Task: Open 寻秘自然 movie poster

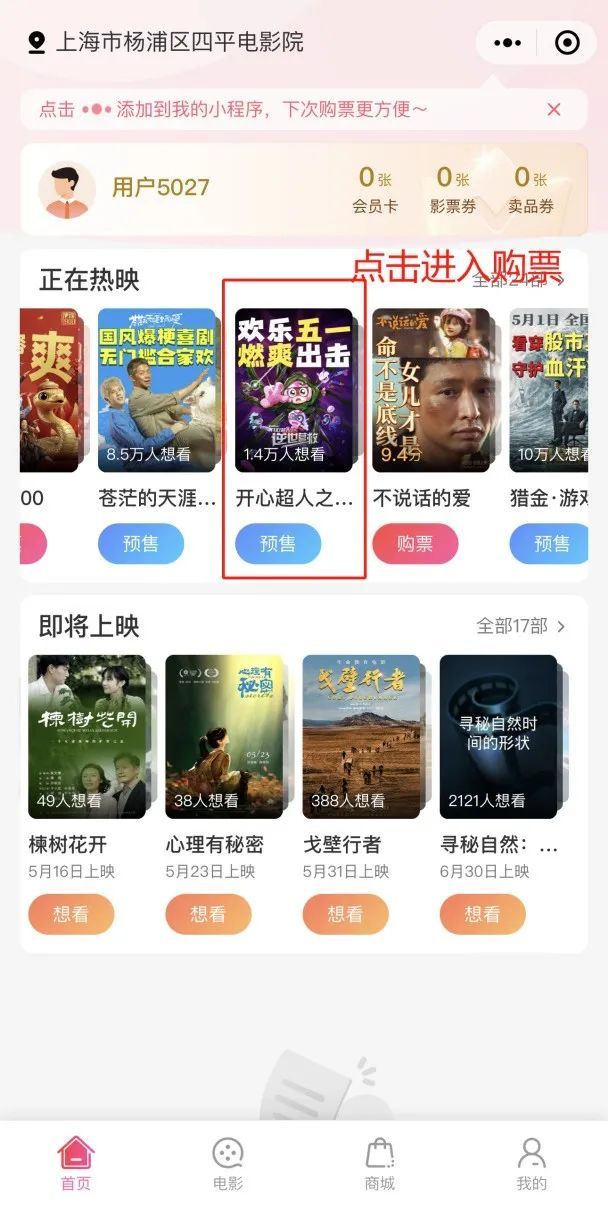Action: (498, 736)
